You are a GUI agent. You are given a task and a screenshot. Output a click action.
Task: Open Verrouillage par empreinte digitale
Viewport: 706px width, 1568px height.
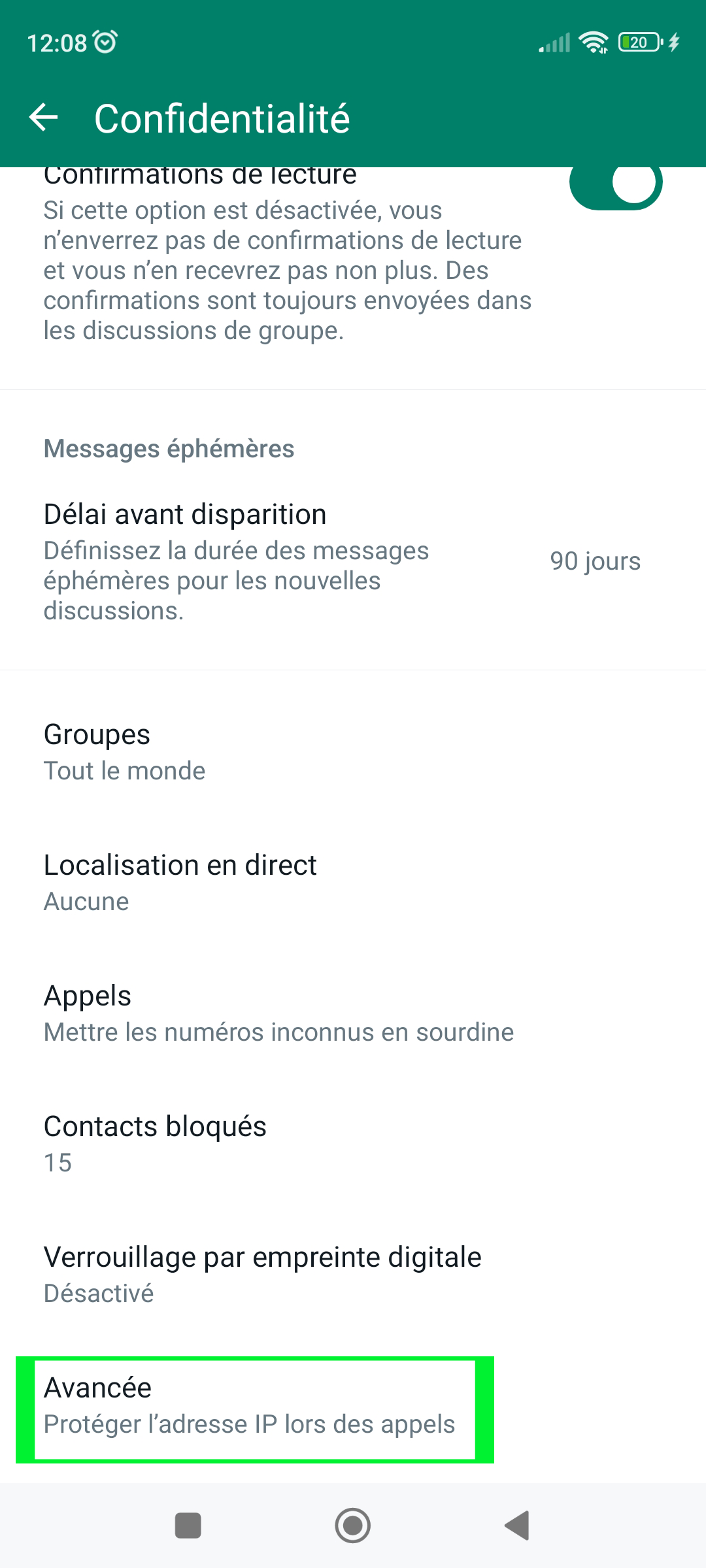353,1275
